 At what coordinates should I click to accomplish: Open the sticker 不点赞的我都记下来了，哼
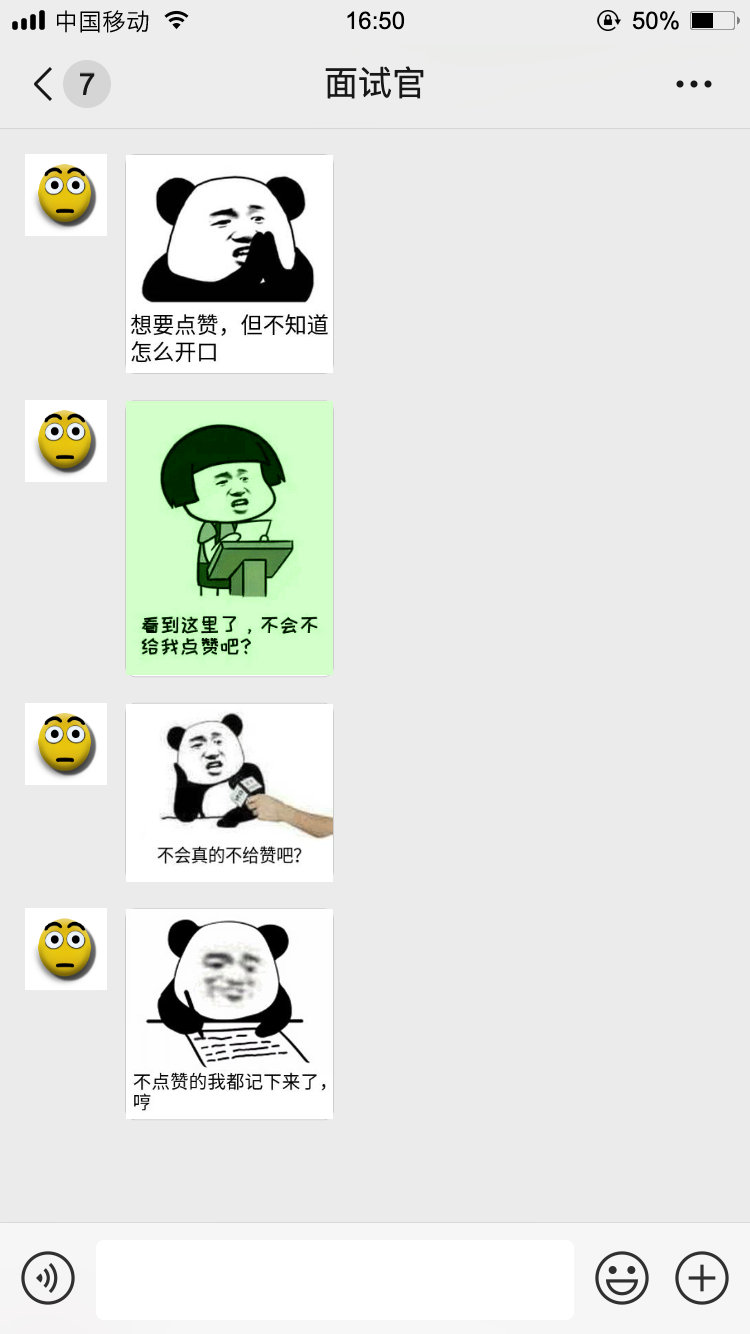click(229, 1013)
